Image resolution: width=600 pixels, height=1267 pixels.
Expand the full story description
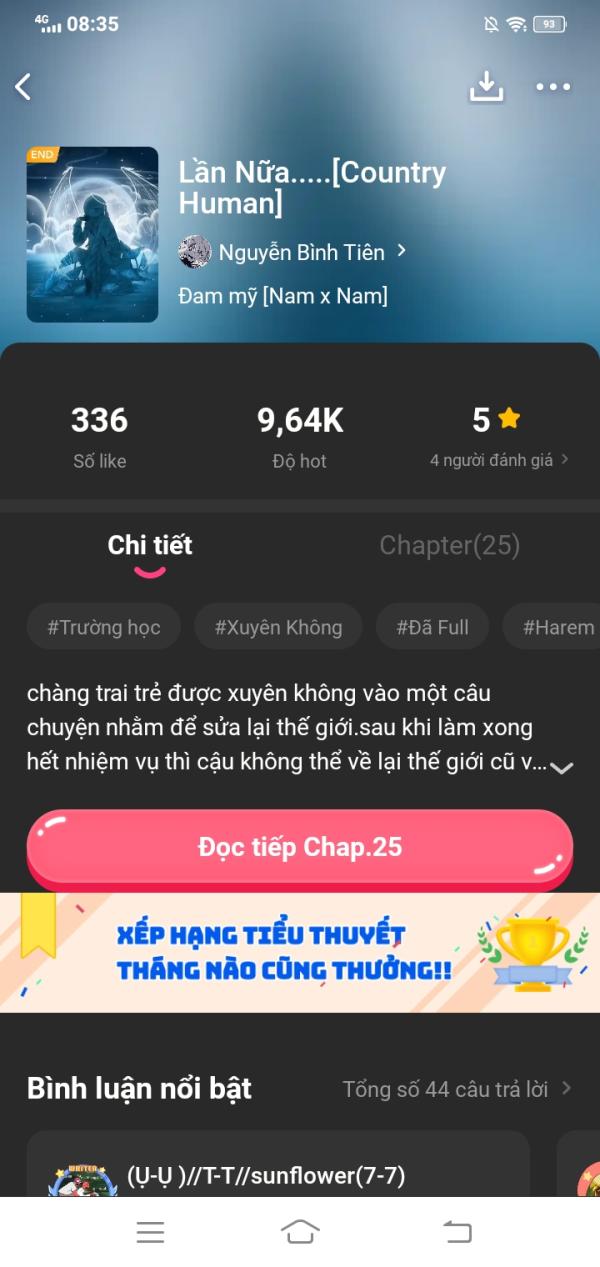562,767
